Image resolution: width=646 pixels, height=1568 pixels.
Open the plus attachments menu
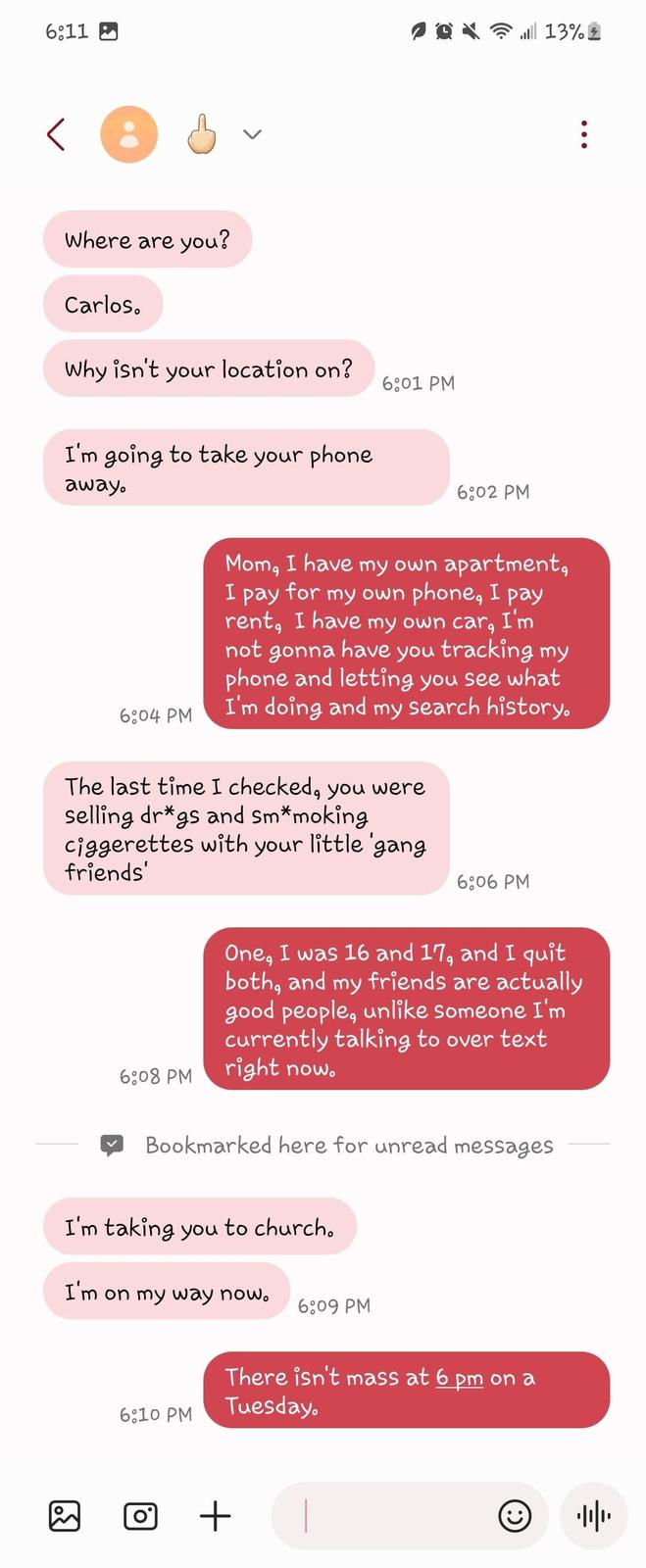click(x=215, y=1516)
